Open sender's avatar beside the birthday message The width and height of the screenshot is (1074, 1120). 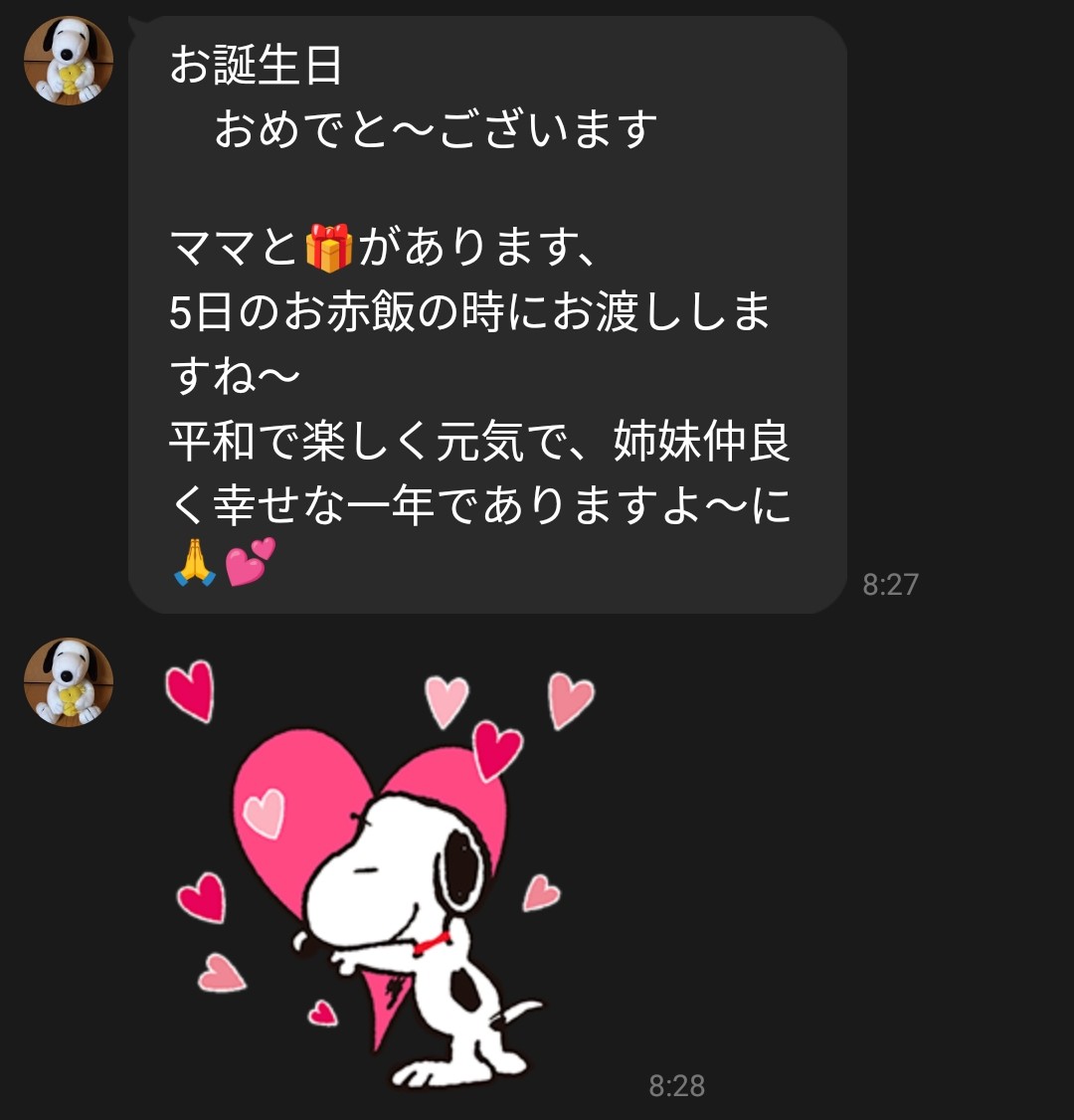click(x=68, y=61)
